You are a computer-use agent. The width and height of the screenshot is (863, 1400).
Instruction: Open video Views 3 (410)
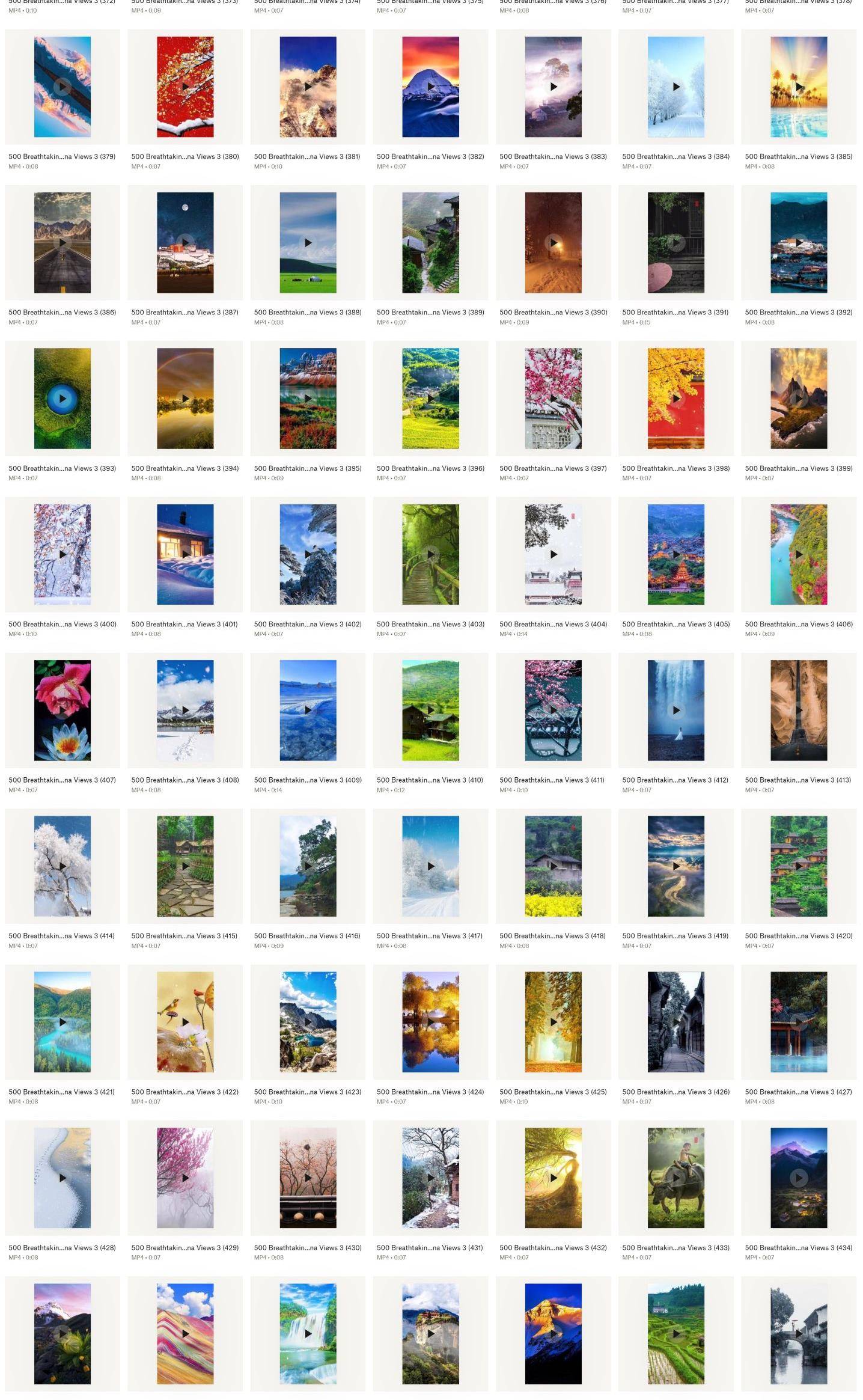click(430, 710)
